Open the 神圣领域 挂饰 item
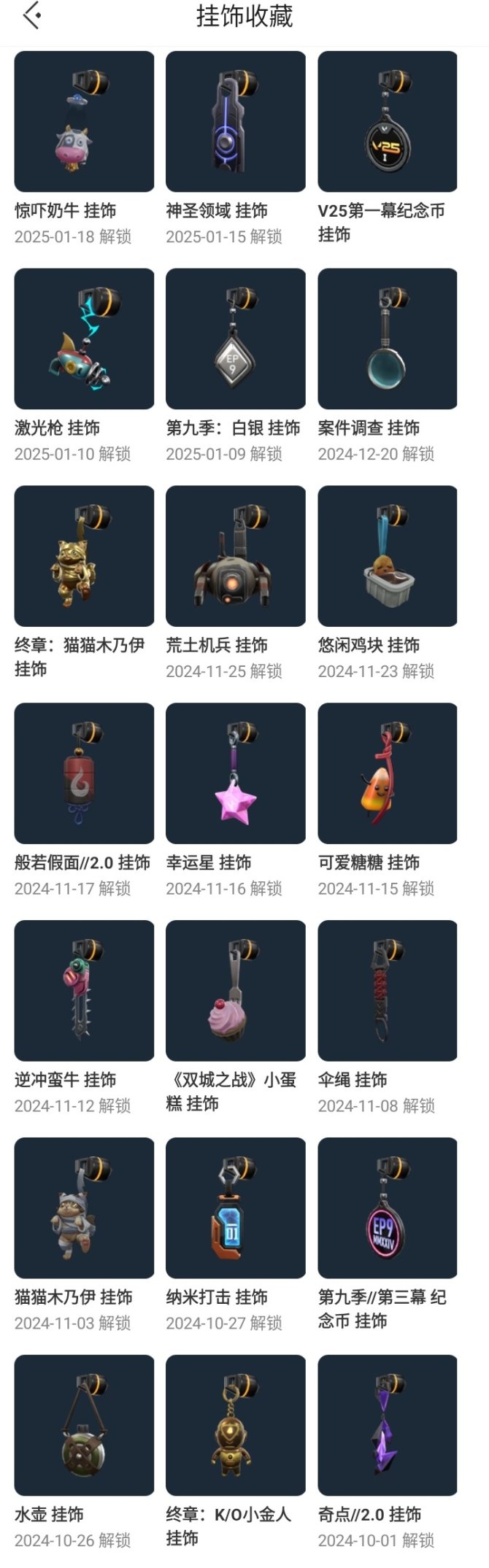This screenshot has width=489, height=1568. tap(235, 121)
